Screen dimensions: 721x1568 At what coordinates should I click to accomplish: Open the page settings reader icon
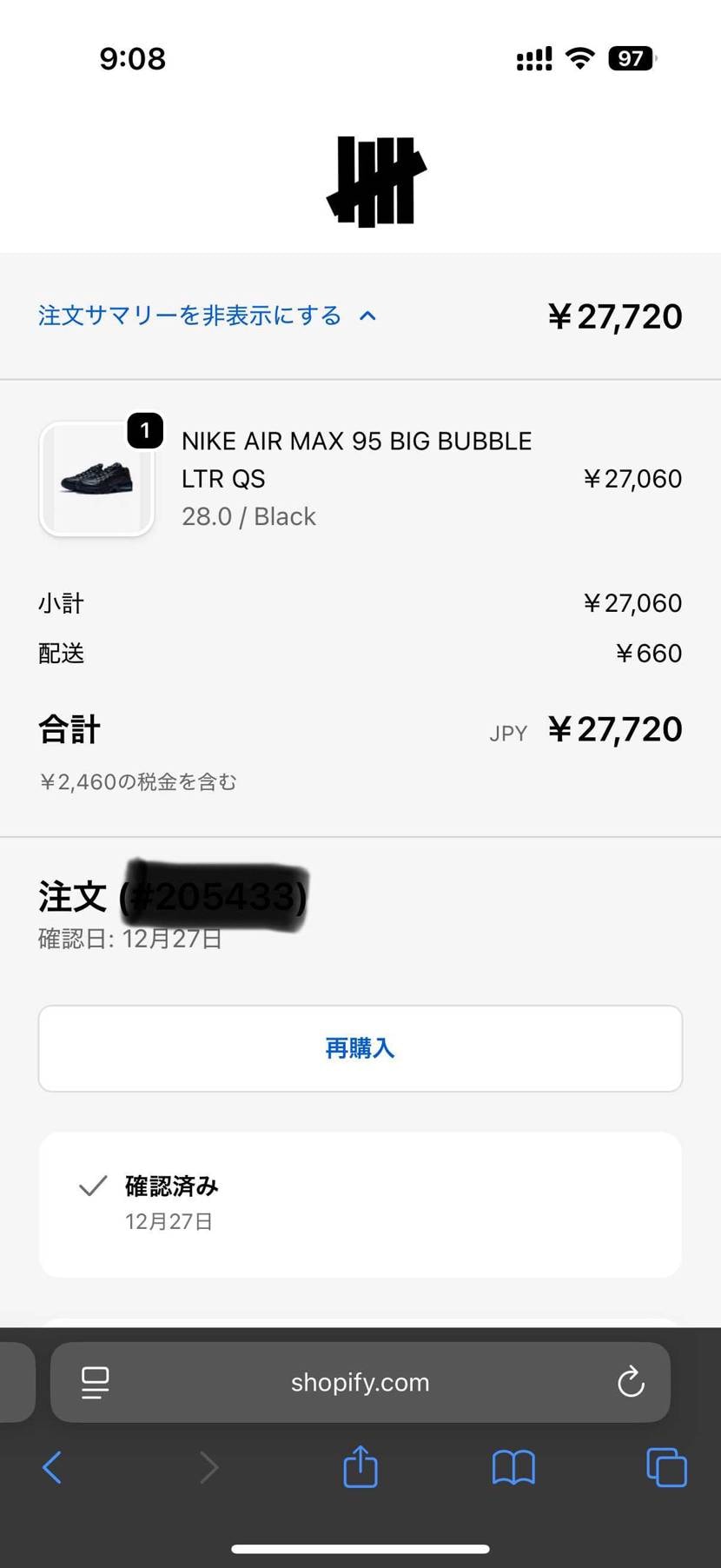94,1382
